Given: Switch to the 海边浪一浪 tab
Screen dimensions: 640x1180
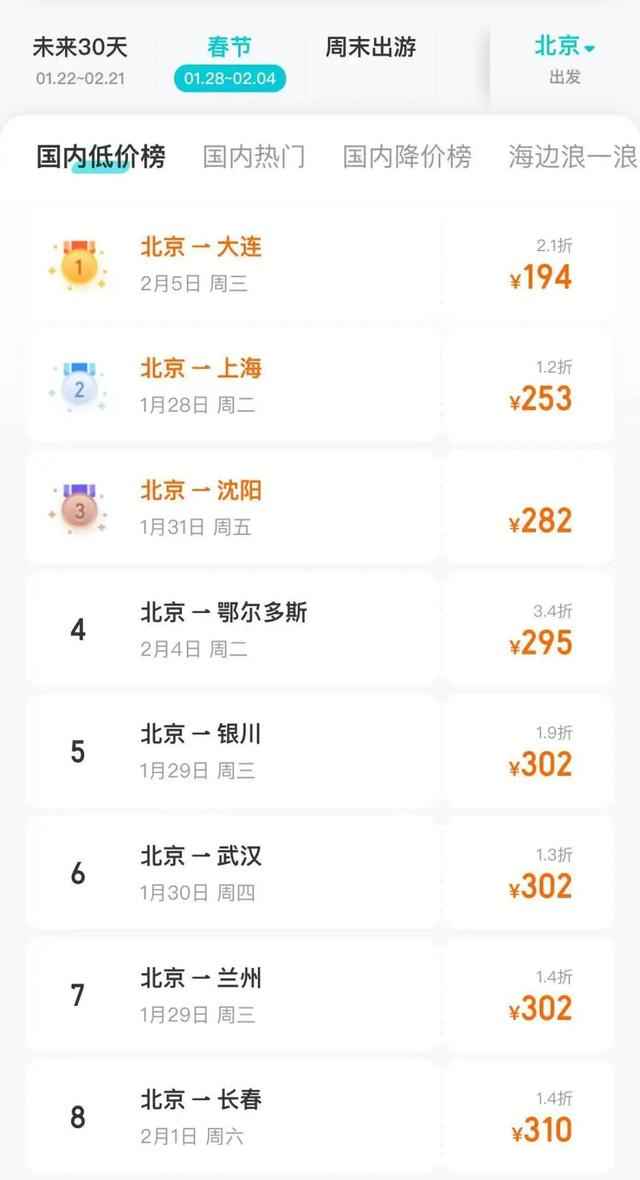Looking at the screenshot, I should pos(572,157).
